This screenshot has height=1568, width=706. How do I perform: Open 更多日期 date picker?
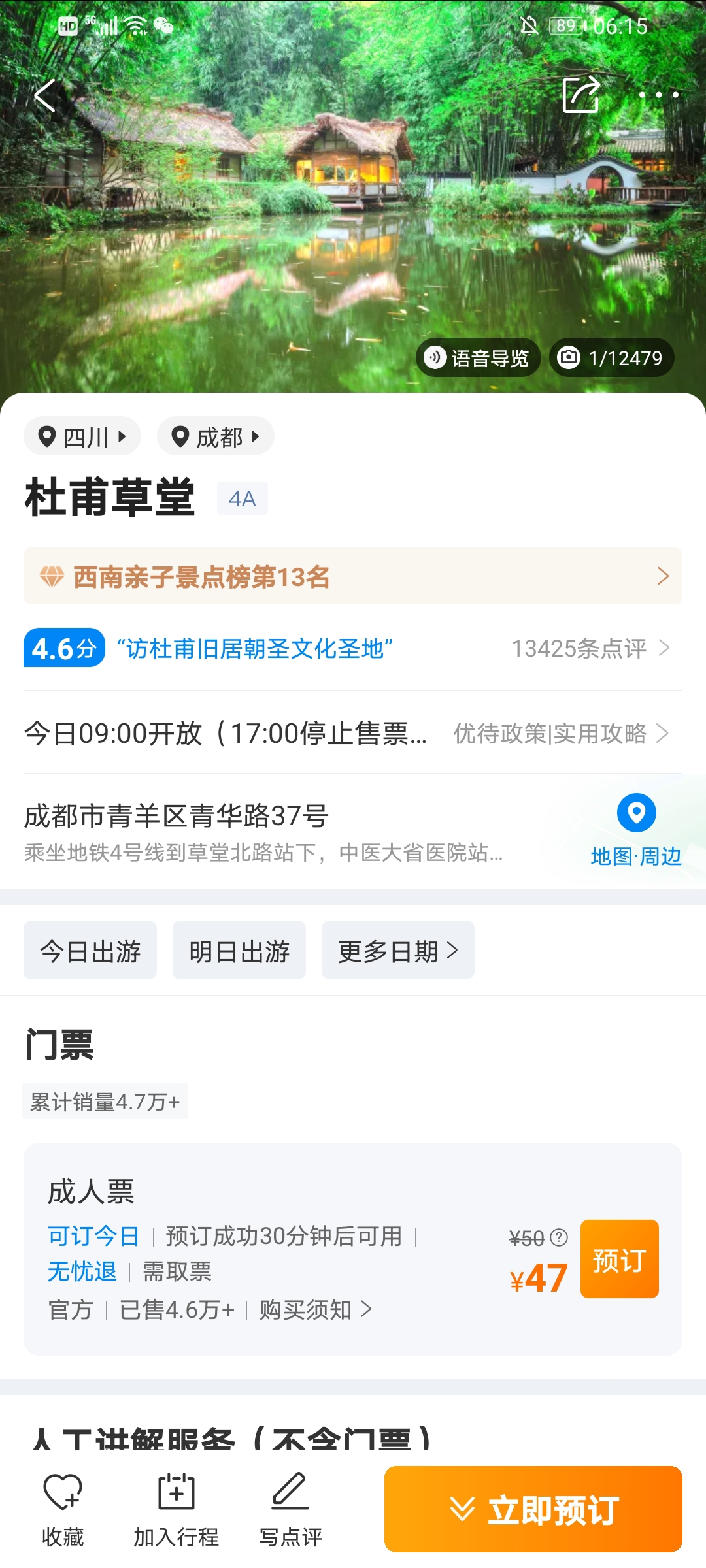[x=397, y=951]
